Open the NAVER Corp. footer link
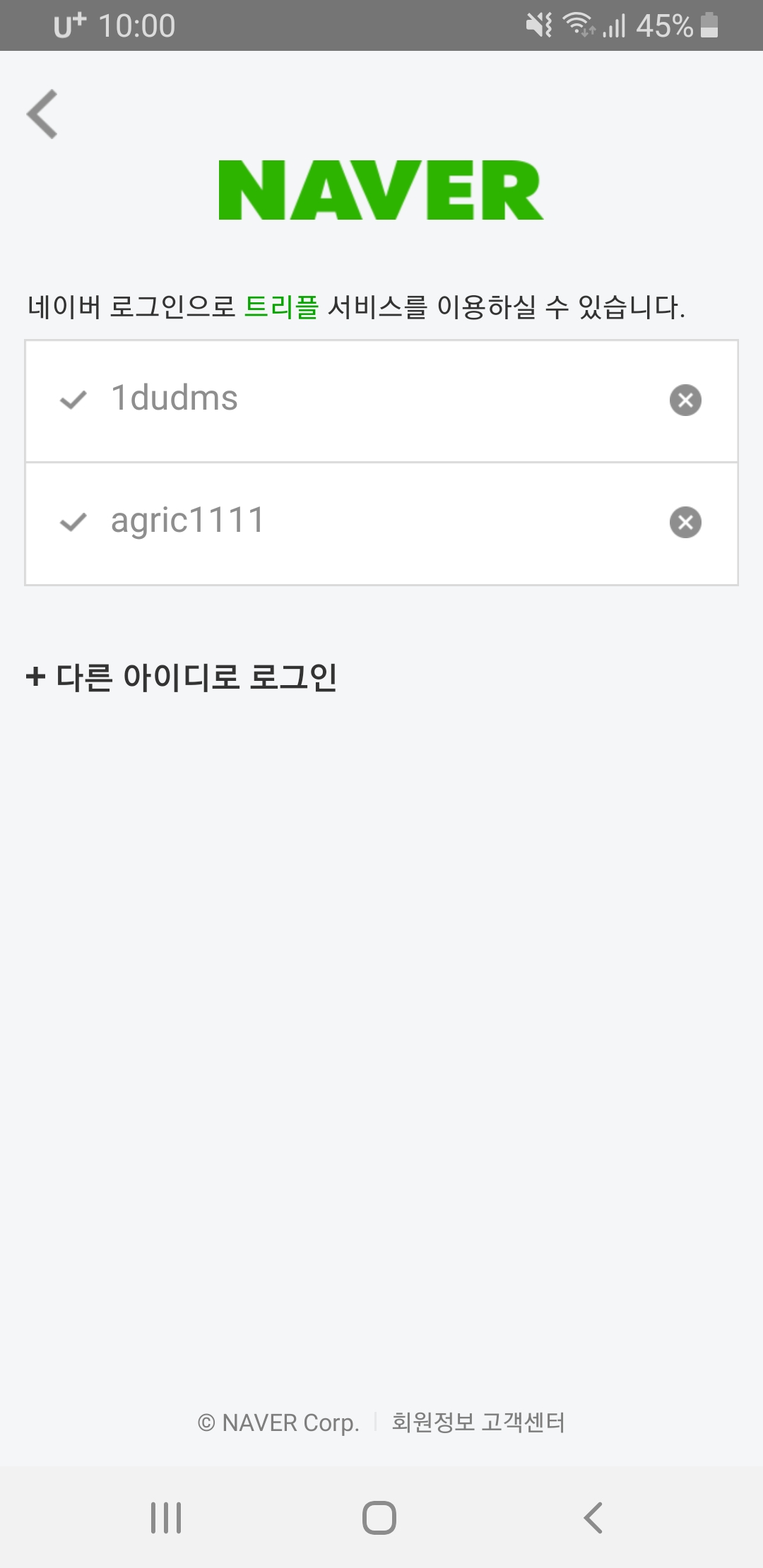Screen dimensions: 763x1568 [x=278, y=1423]
